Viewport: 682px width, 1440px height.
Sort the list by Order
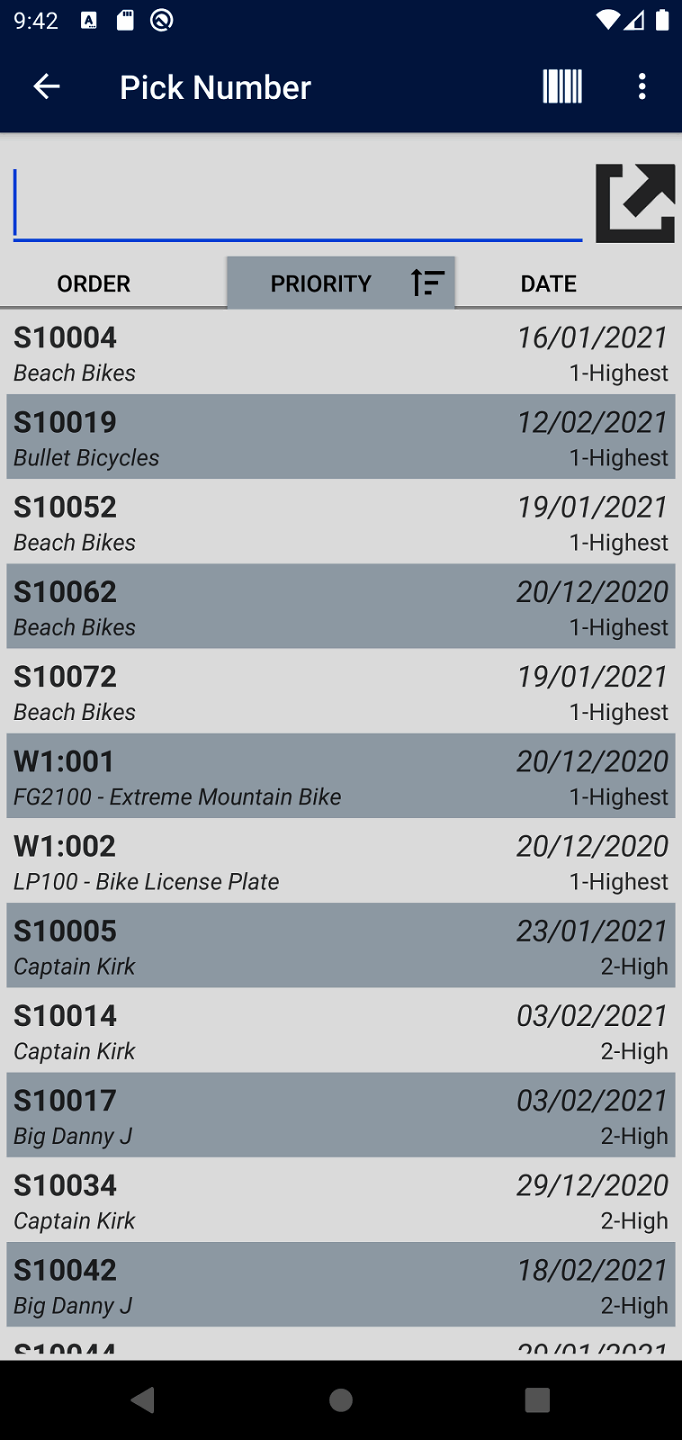94,284
